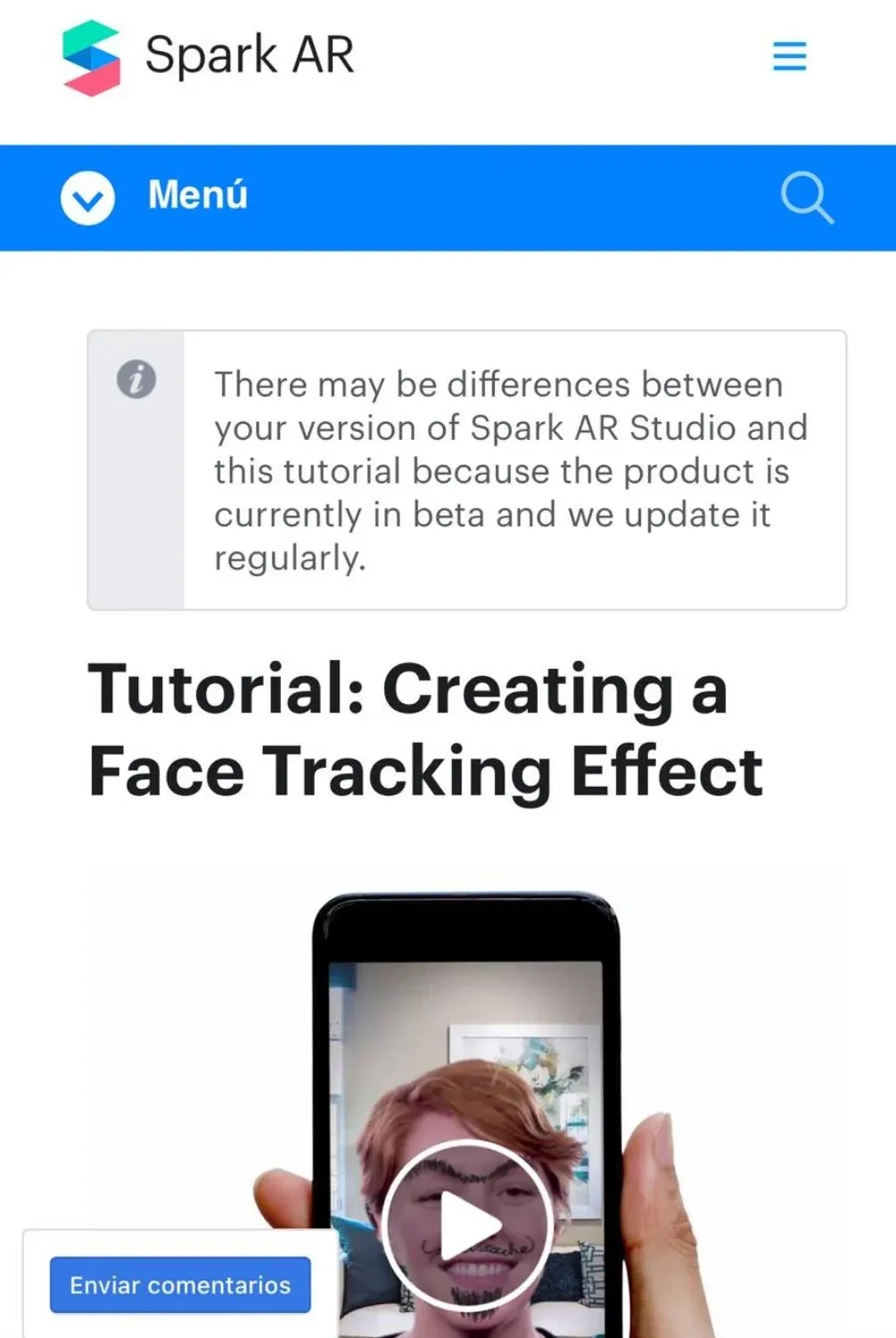The image size is (896, 1338).
Task: Play the face tracking tutorial video
Action: 466,1225
